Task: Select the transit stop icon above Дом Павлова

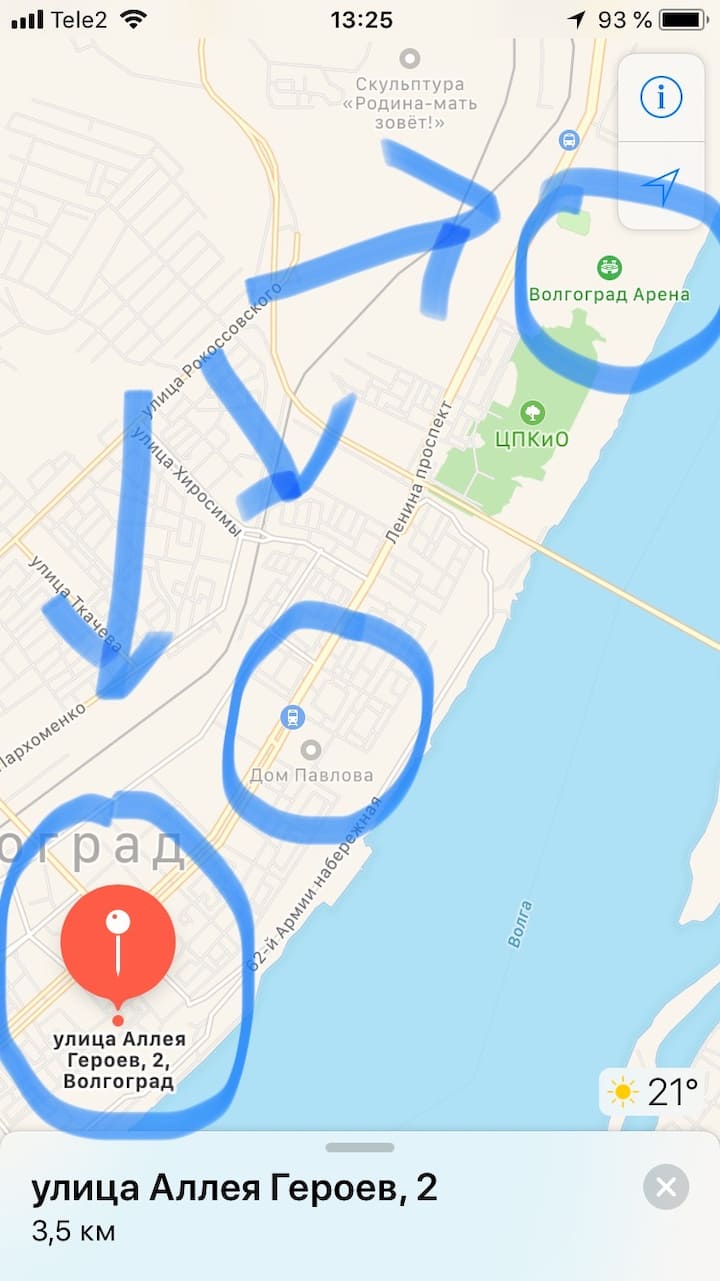Action: 292,716
